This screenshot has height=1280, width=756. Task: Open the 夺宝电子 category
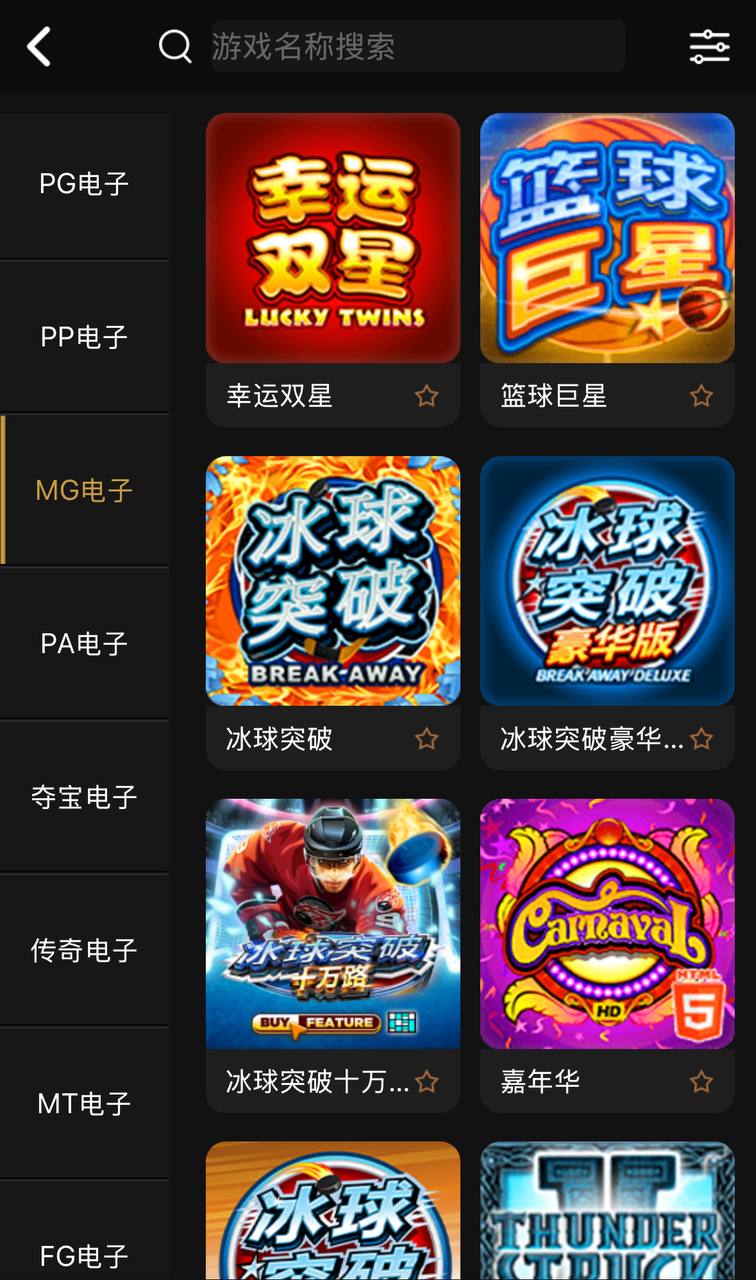[84, 797]
